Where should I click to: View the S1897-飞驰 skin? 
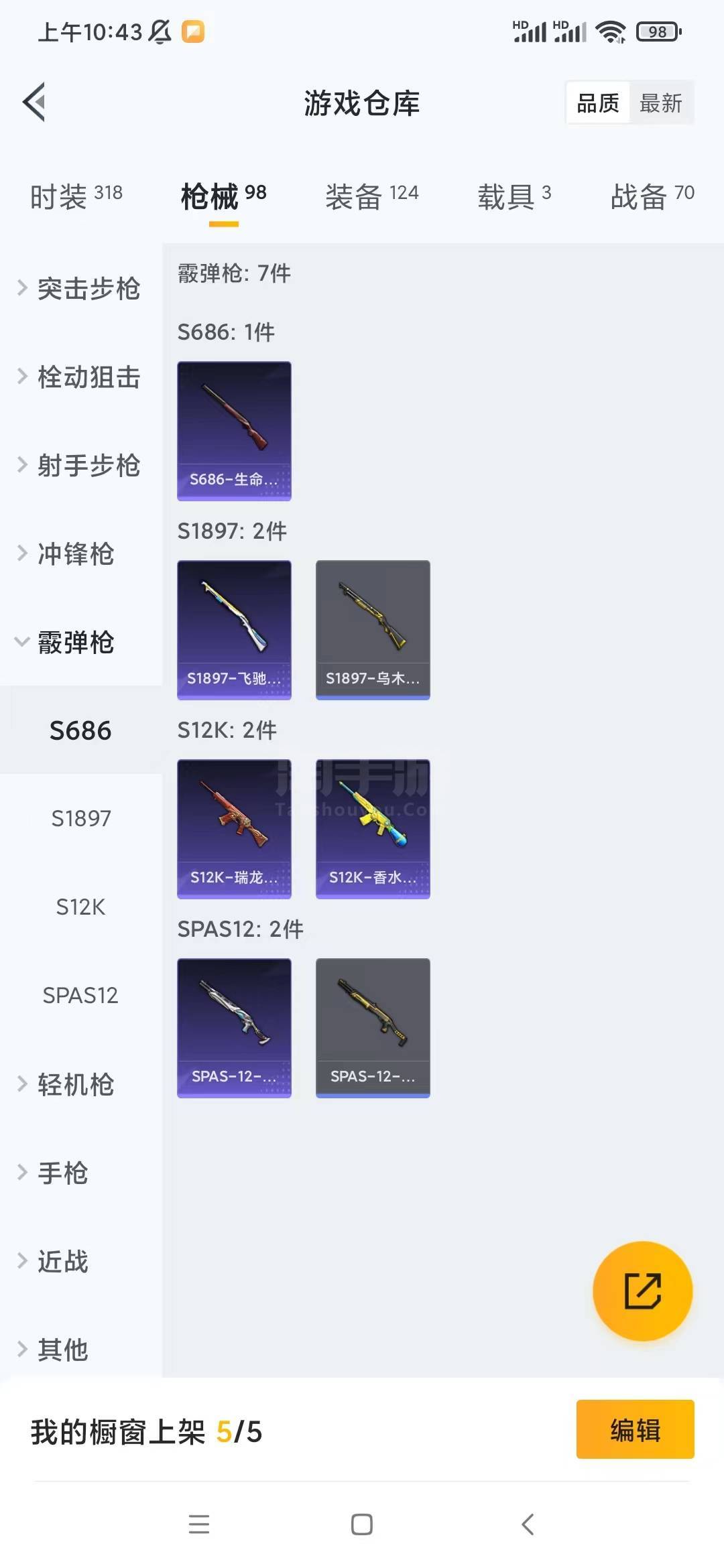[234, 630]
